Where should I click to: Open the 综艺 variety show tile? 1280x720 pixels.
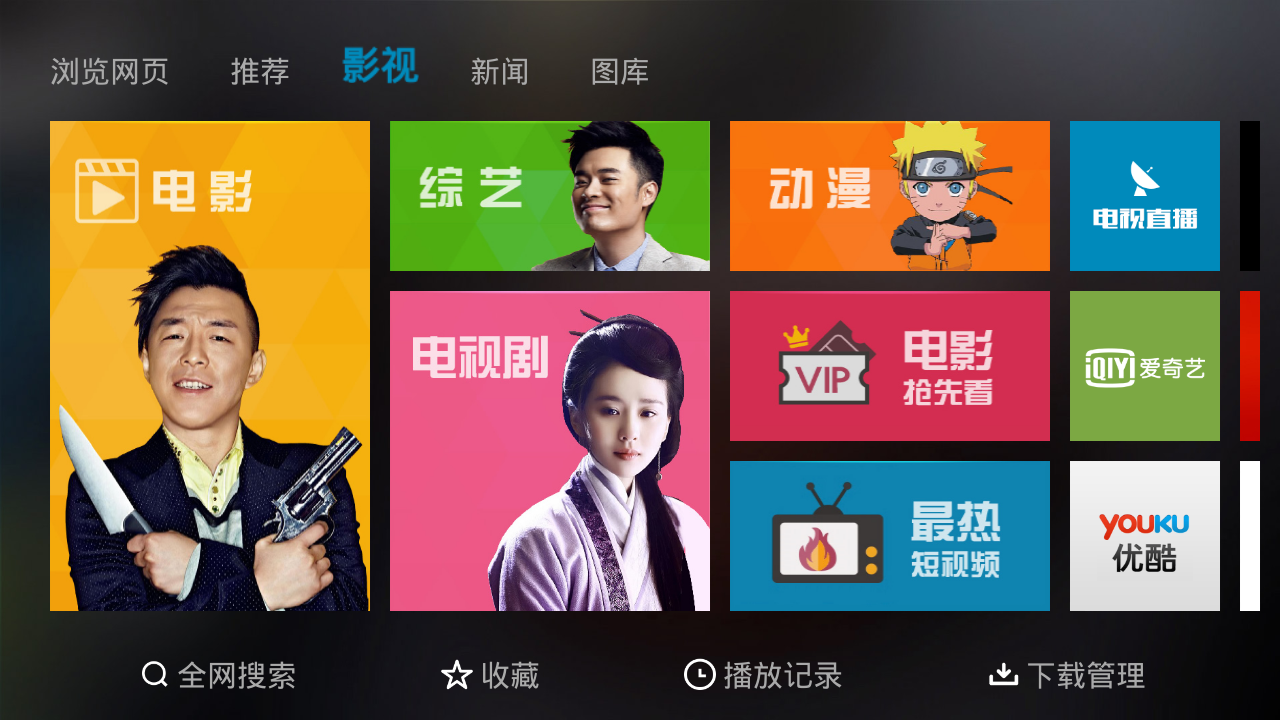tap(550, 196)
